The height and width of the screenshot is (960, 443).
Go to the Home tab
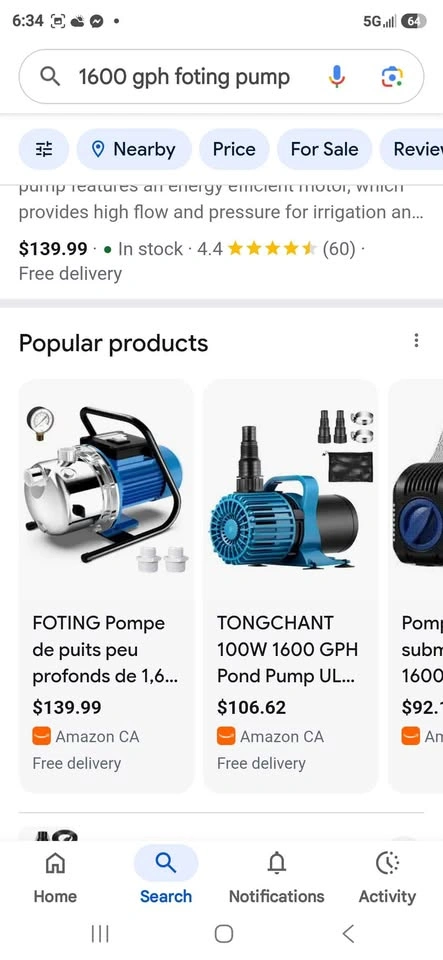coord(55,877)
